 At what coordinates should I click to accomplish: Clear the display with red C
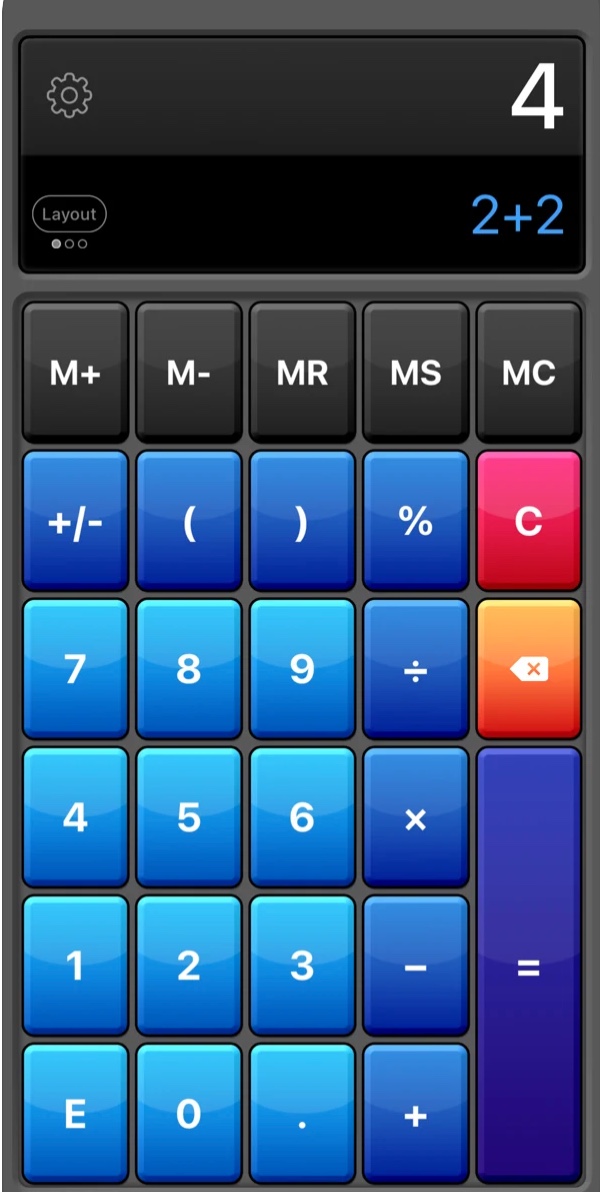click(x=528, y=521)
